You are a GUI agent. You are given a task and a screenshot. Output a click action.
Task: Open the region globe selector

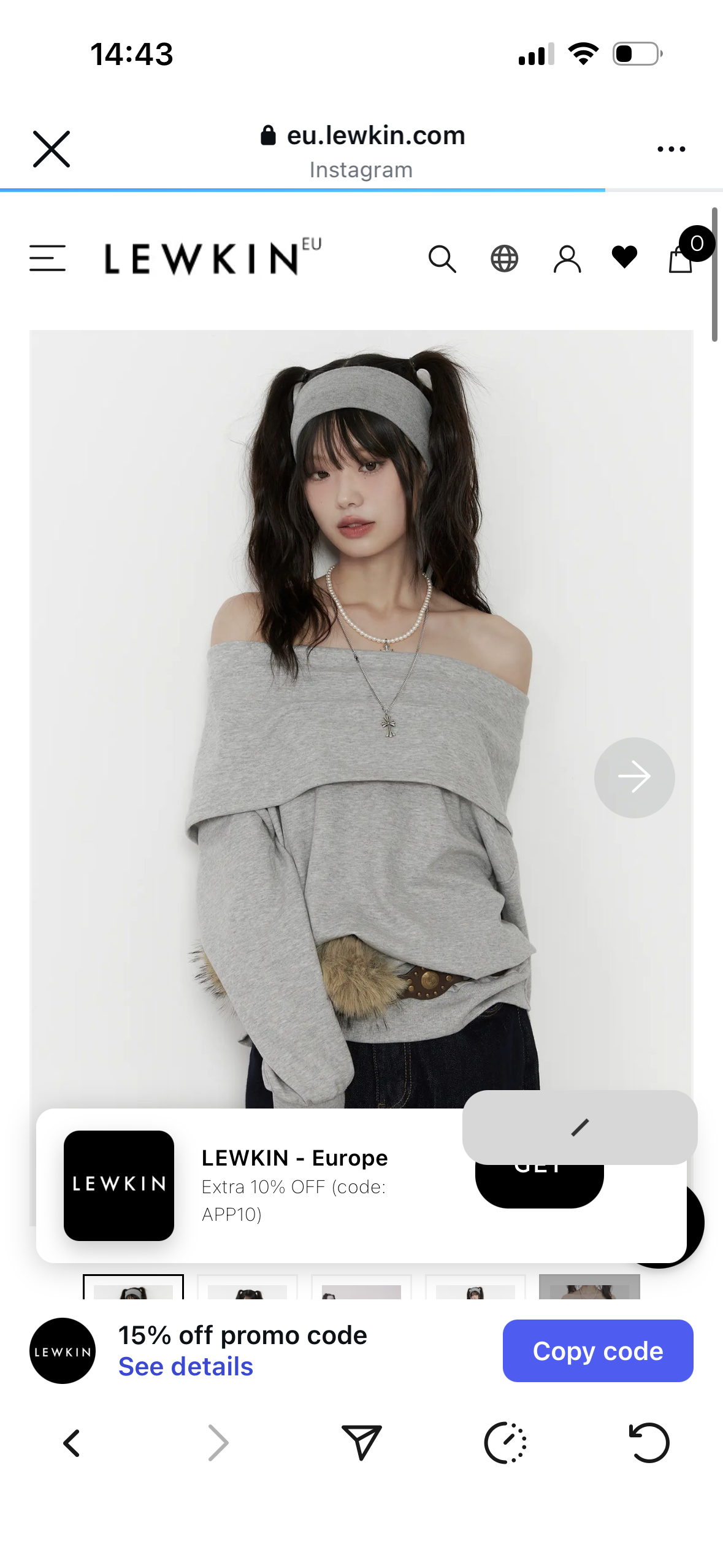pyautogui.click(x=504, y=259)
